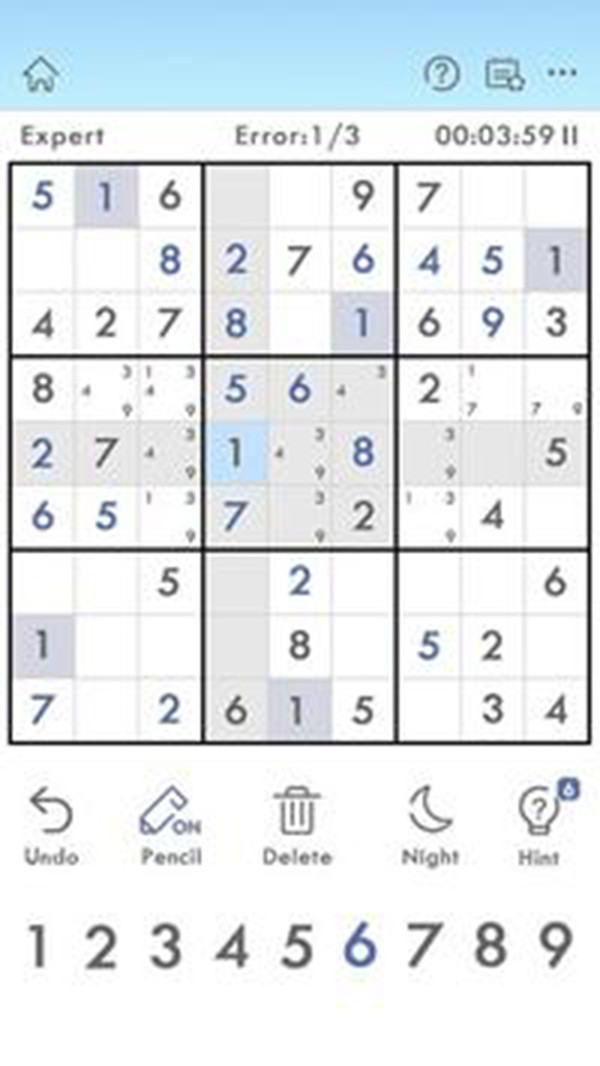Select number 3 on the number pad
The width and height of the screenshot is (600, 1066).
pos(166,946)
